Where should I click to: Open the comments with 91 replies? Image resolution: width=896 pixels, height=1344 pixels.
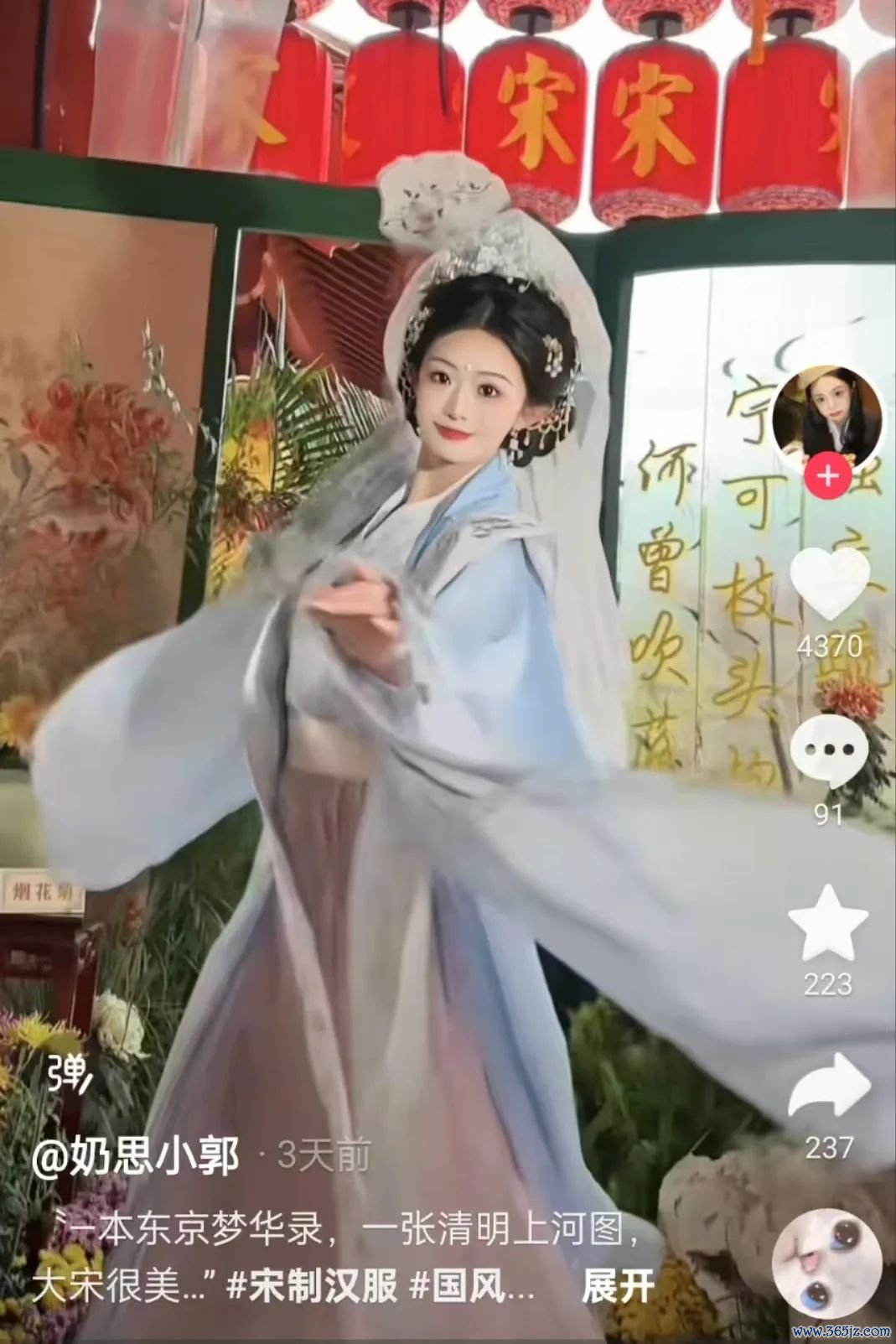pos(828,752)
